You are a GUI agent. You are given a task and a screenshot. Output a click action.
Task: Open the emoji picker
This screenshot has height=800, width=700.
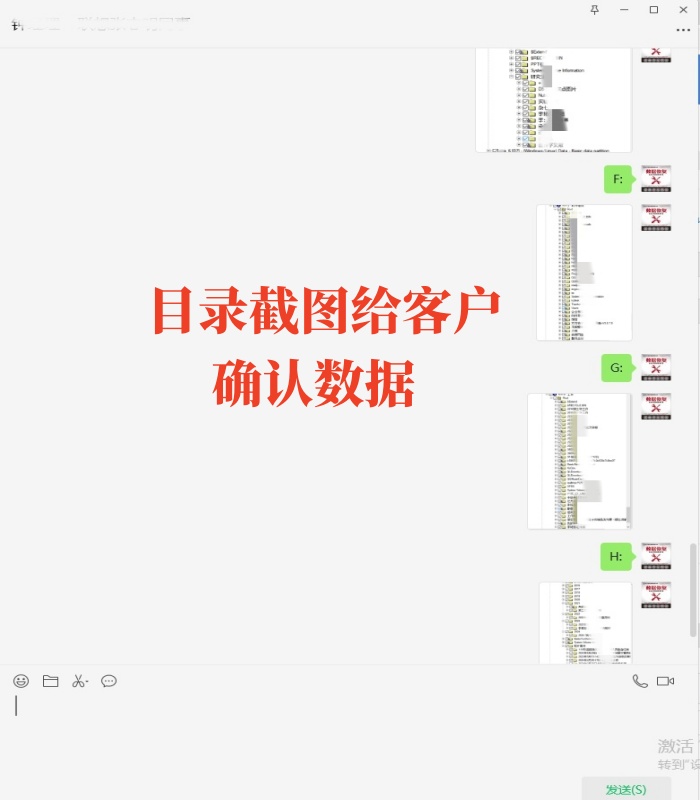click(21, 681)
